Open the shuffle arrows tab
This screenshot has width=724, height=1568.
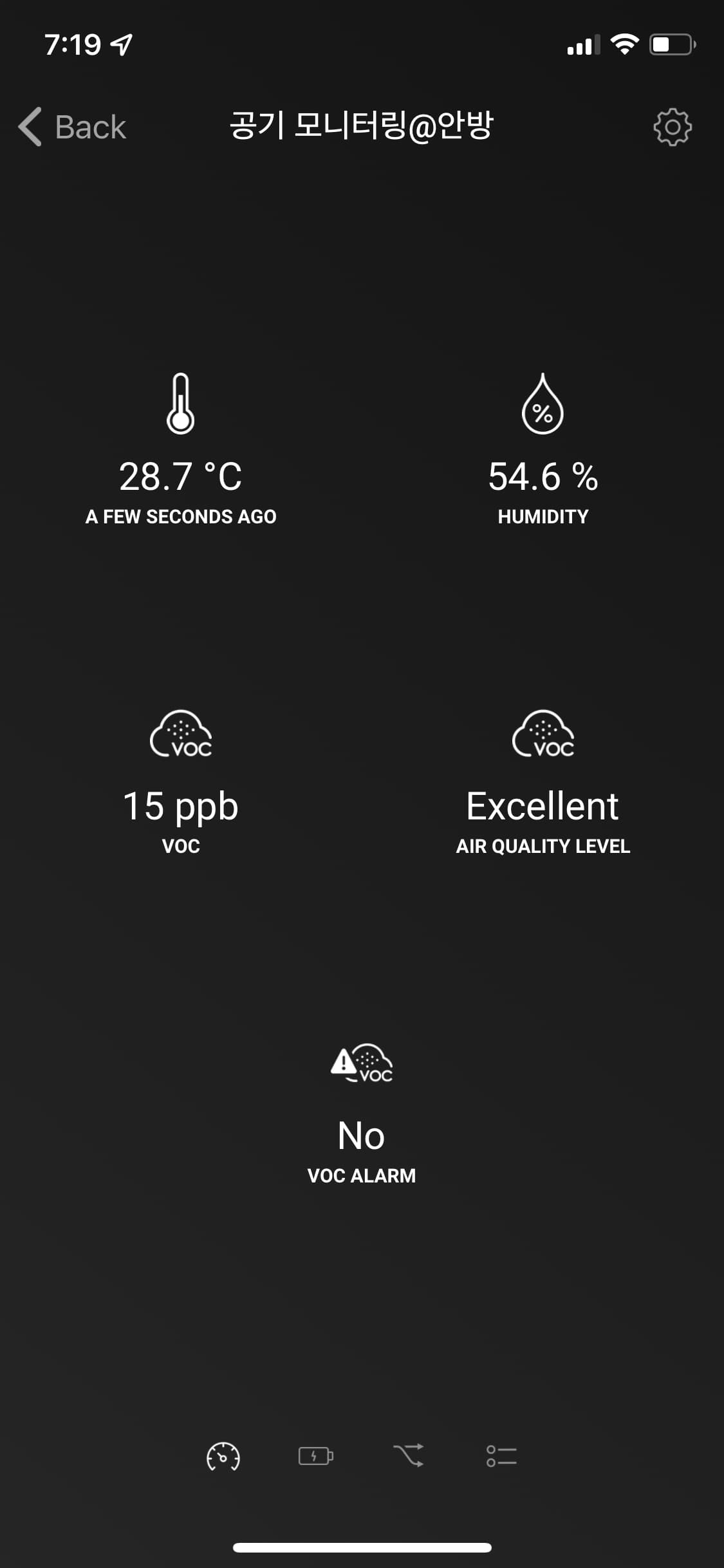coord(409,1456)
